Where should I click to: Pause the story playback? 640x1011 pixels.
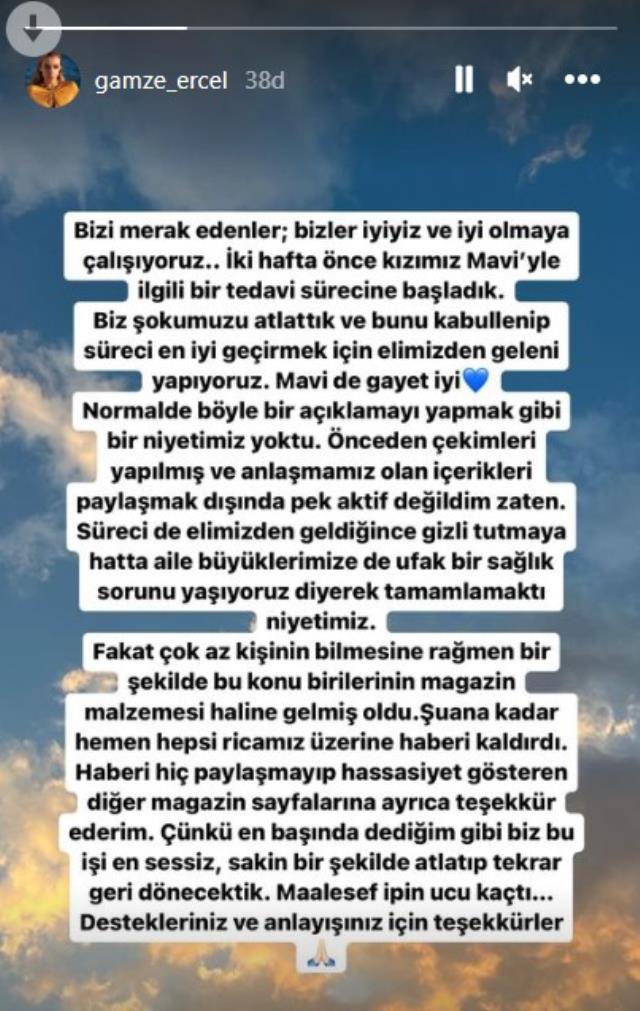(464, 80)
